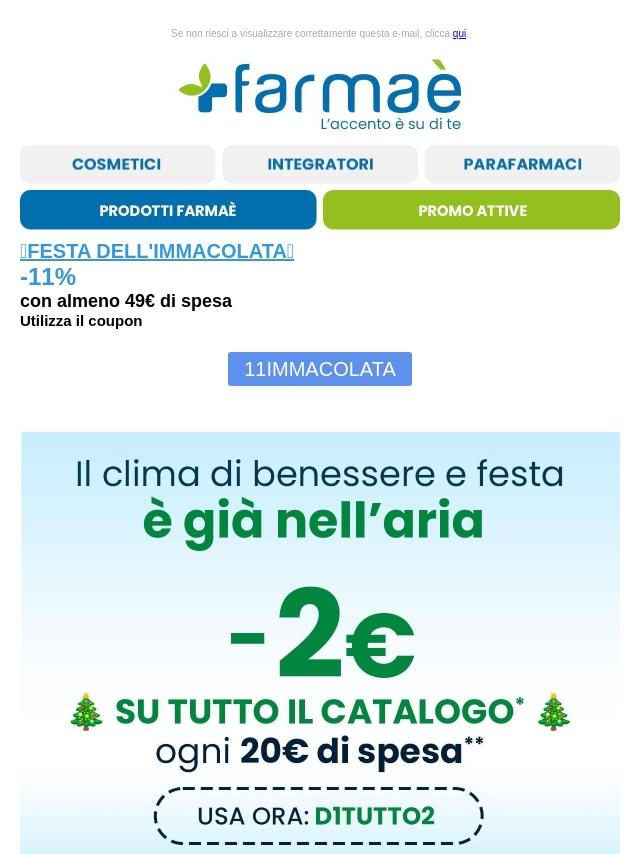640x854 pixels.
Task: Tap the 11IMMACOLATA coupon button
Action: click(320, 369)
